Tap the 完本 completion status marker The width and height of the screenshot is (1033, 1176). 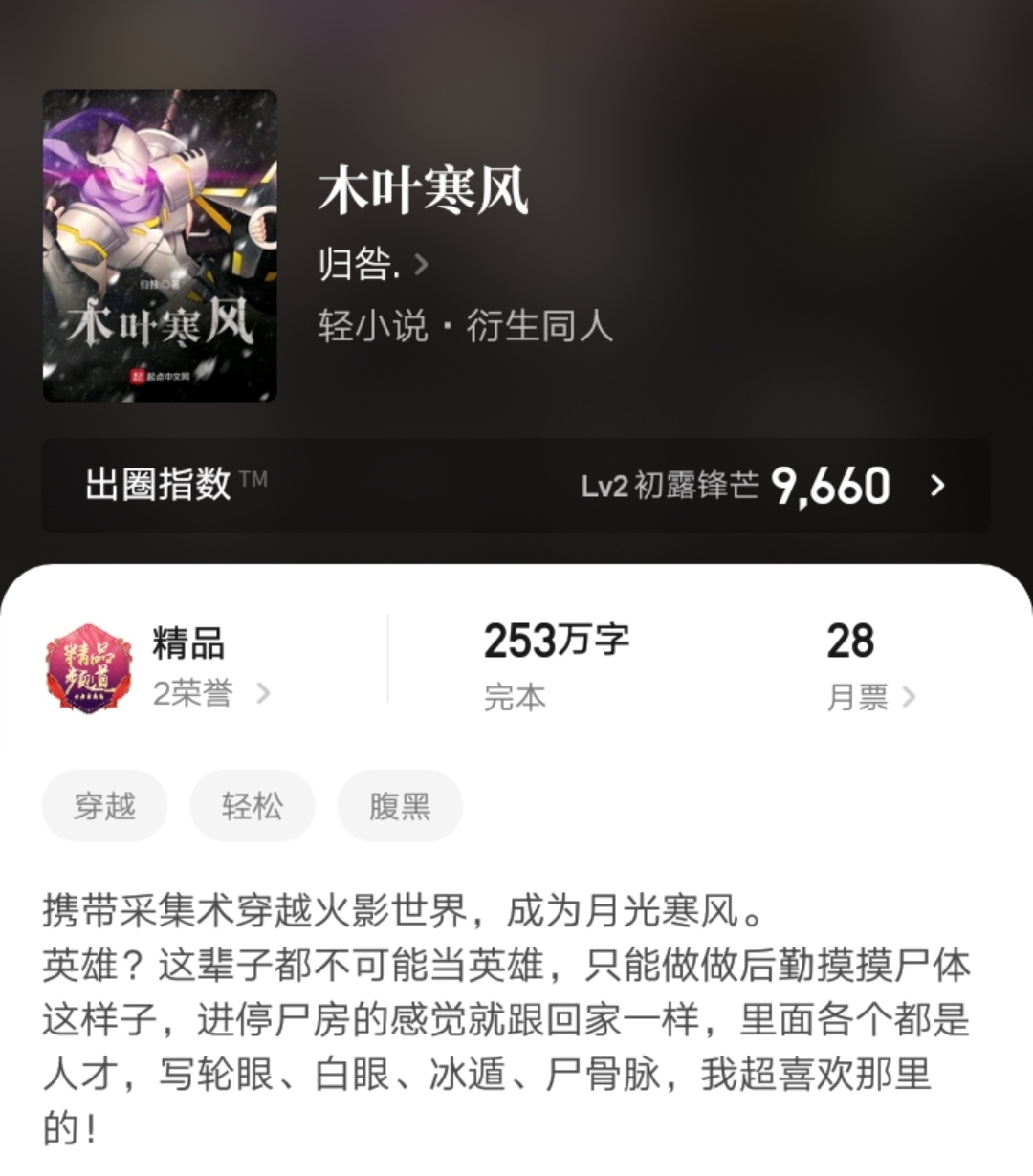tap(515, 698)
